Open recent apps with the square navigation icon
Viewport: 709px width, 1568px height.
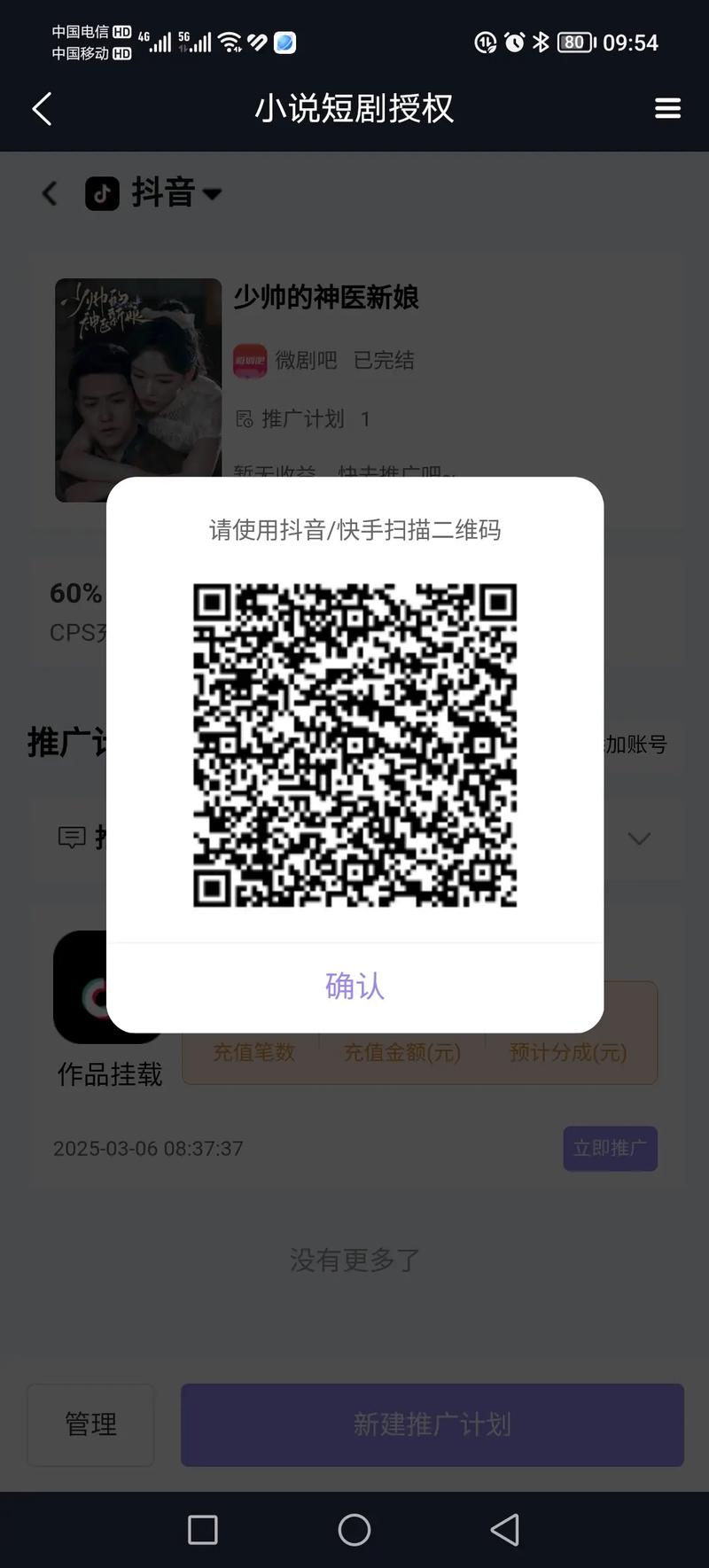click(203, 1529)
